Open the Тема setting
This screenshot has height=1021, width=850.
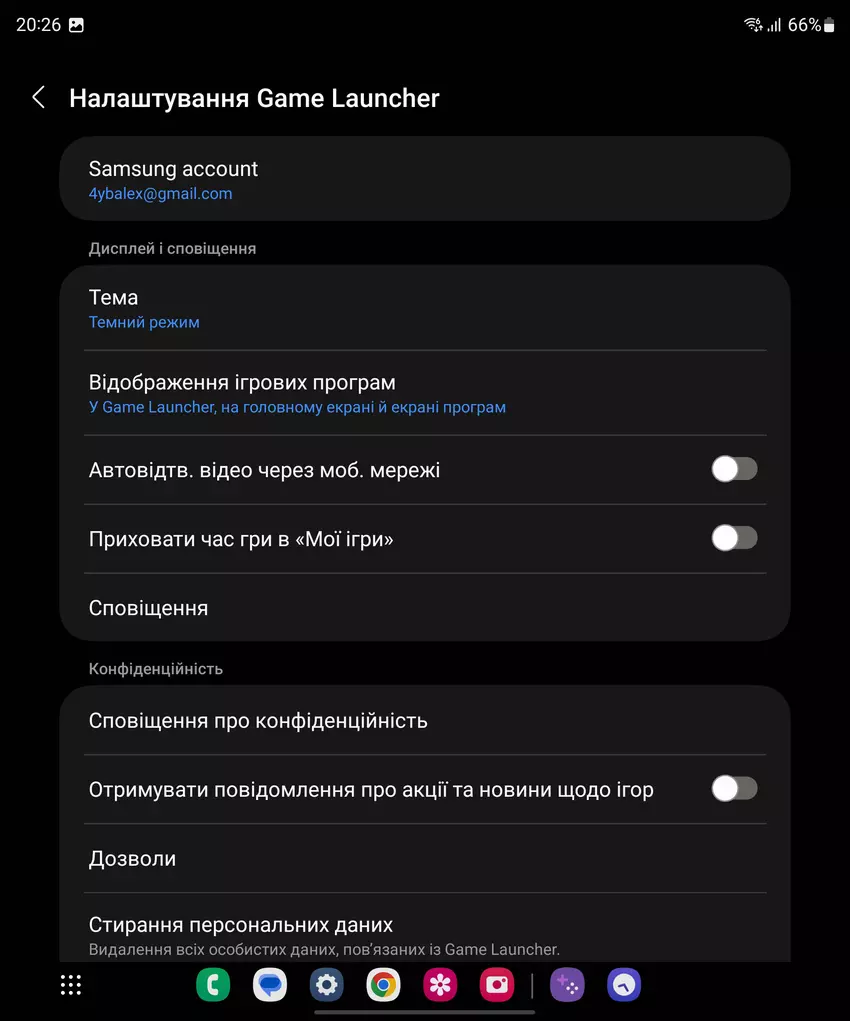pos(424,308)
